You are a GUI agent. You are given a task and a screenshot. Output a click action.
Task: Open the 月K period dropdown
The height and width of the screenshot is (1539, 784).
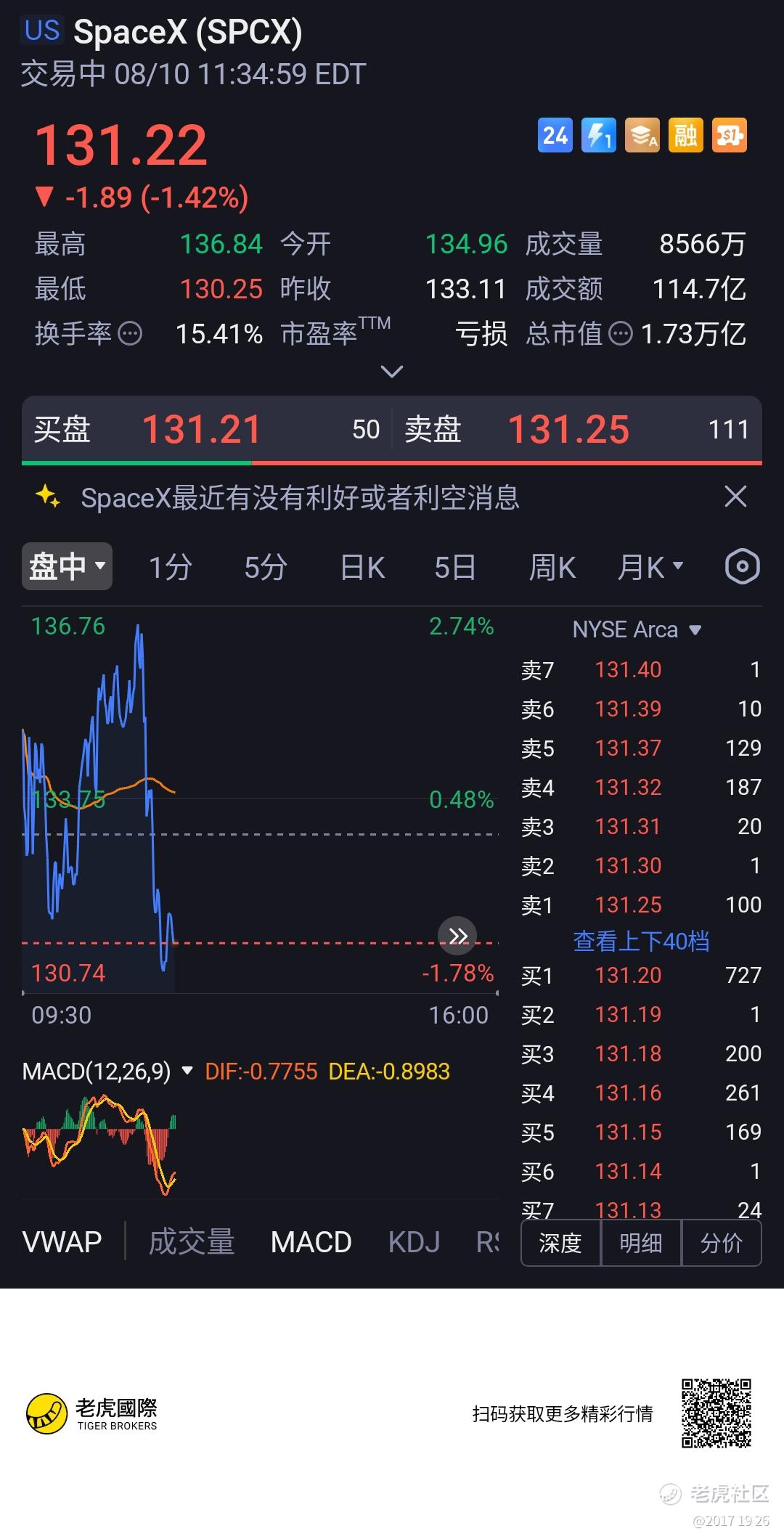(650, 567)
